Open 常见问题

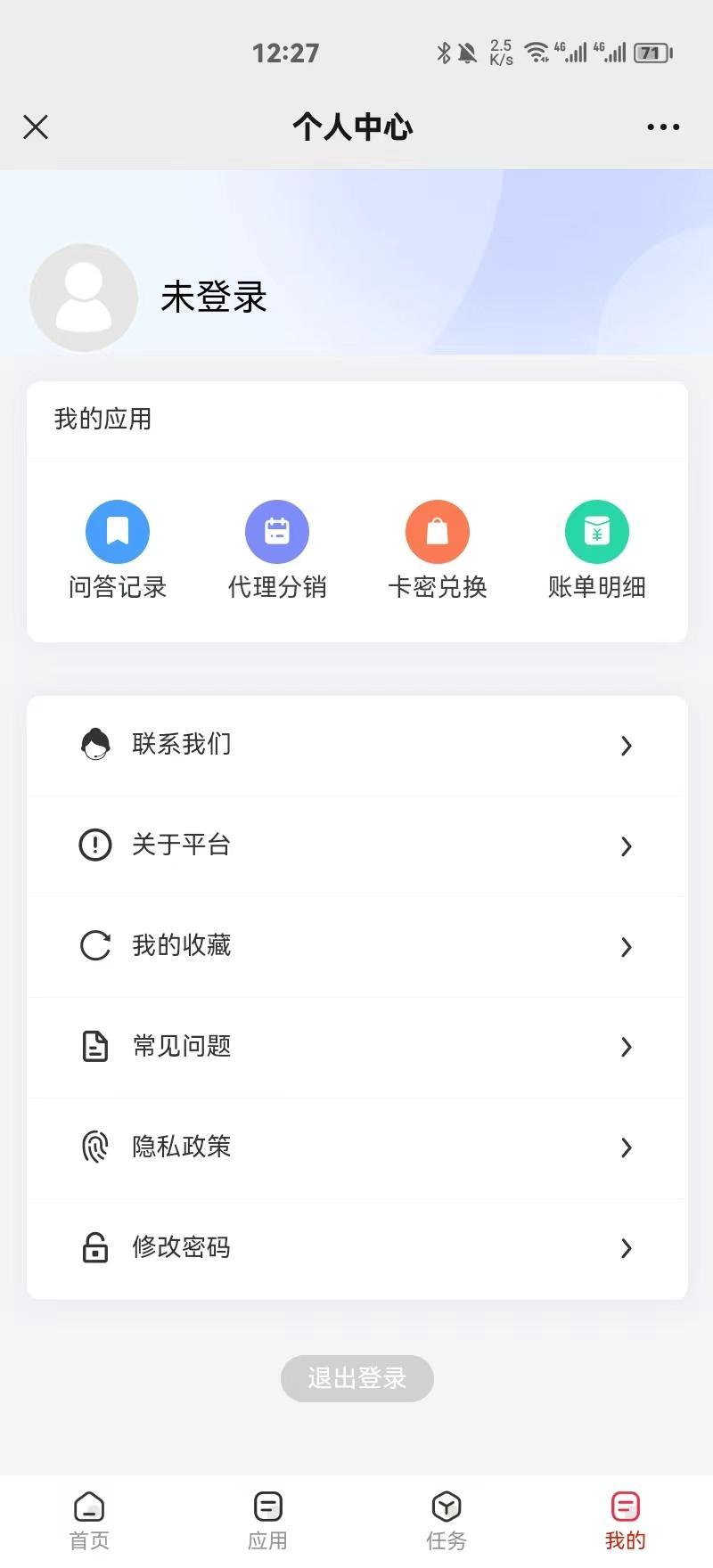[357, 1048]
